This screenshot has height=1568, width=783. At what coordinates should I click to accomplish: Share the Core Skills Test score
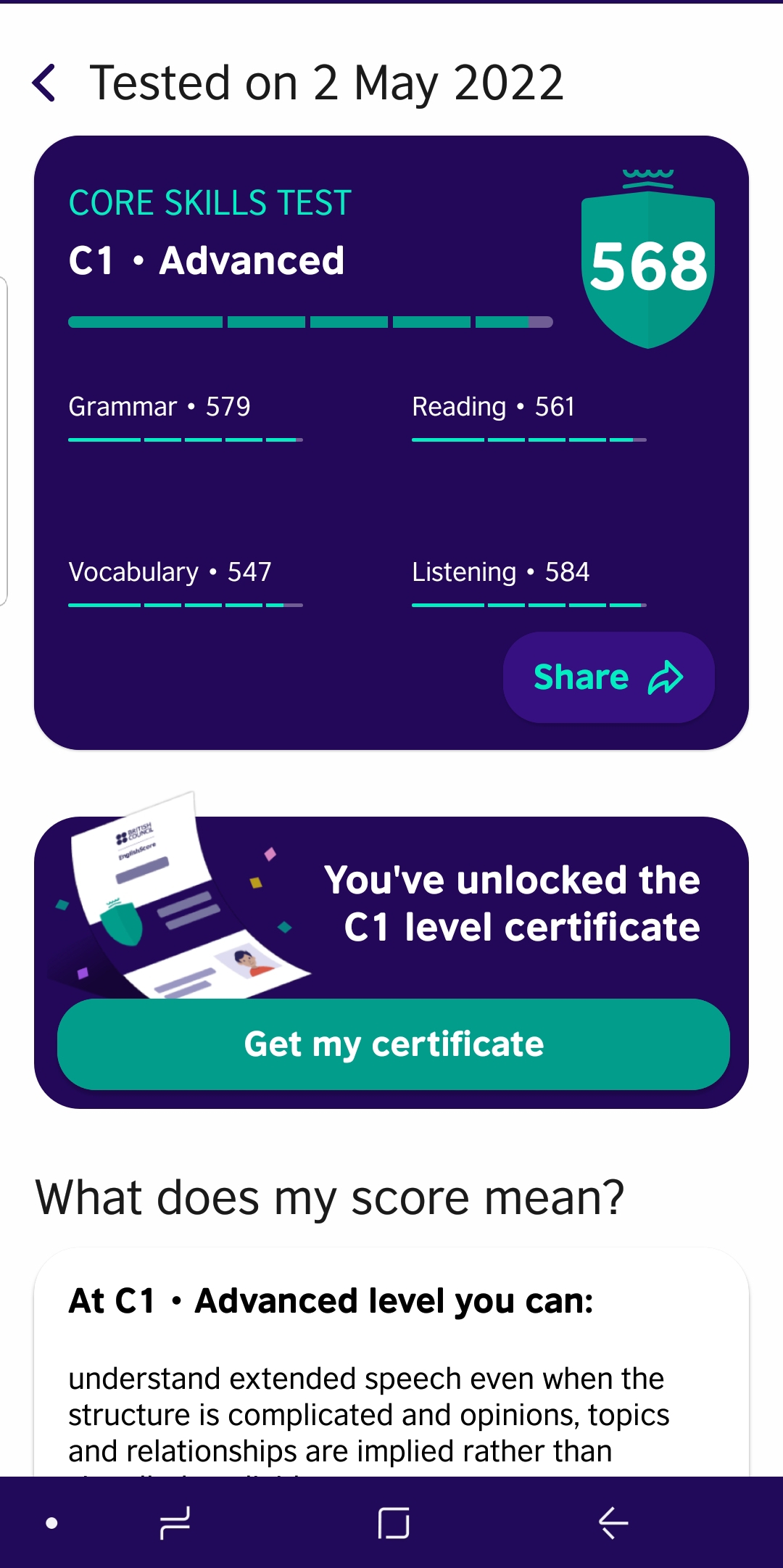(x=608, y=677)
